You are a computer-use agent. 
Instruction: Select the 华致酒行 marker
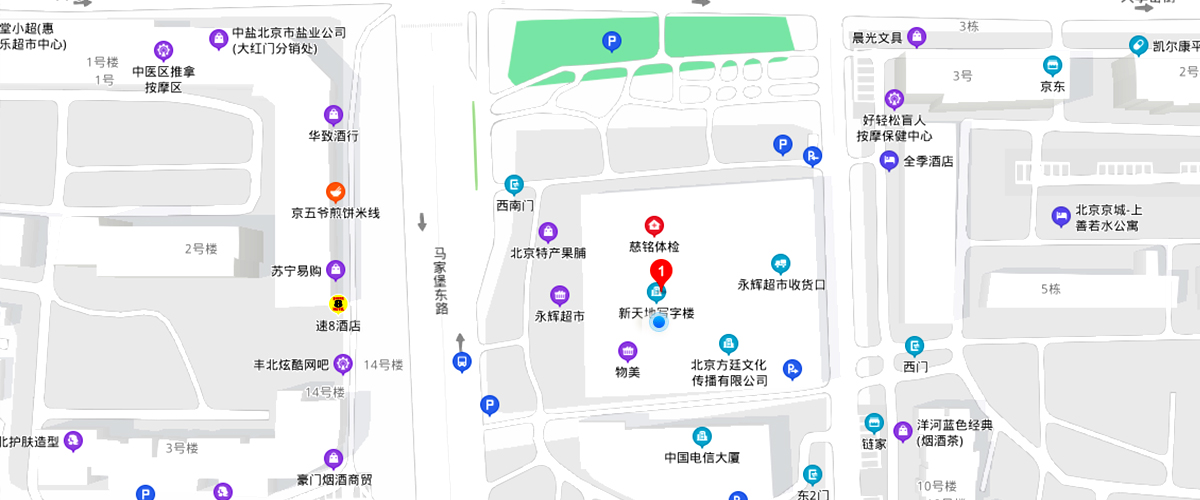point(334,115)
